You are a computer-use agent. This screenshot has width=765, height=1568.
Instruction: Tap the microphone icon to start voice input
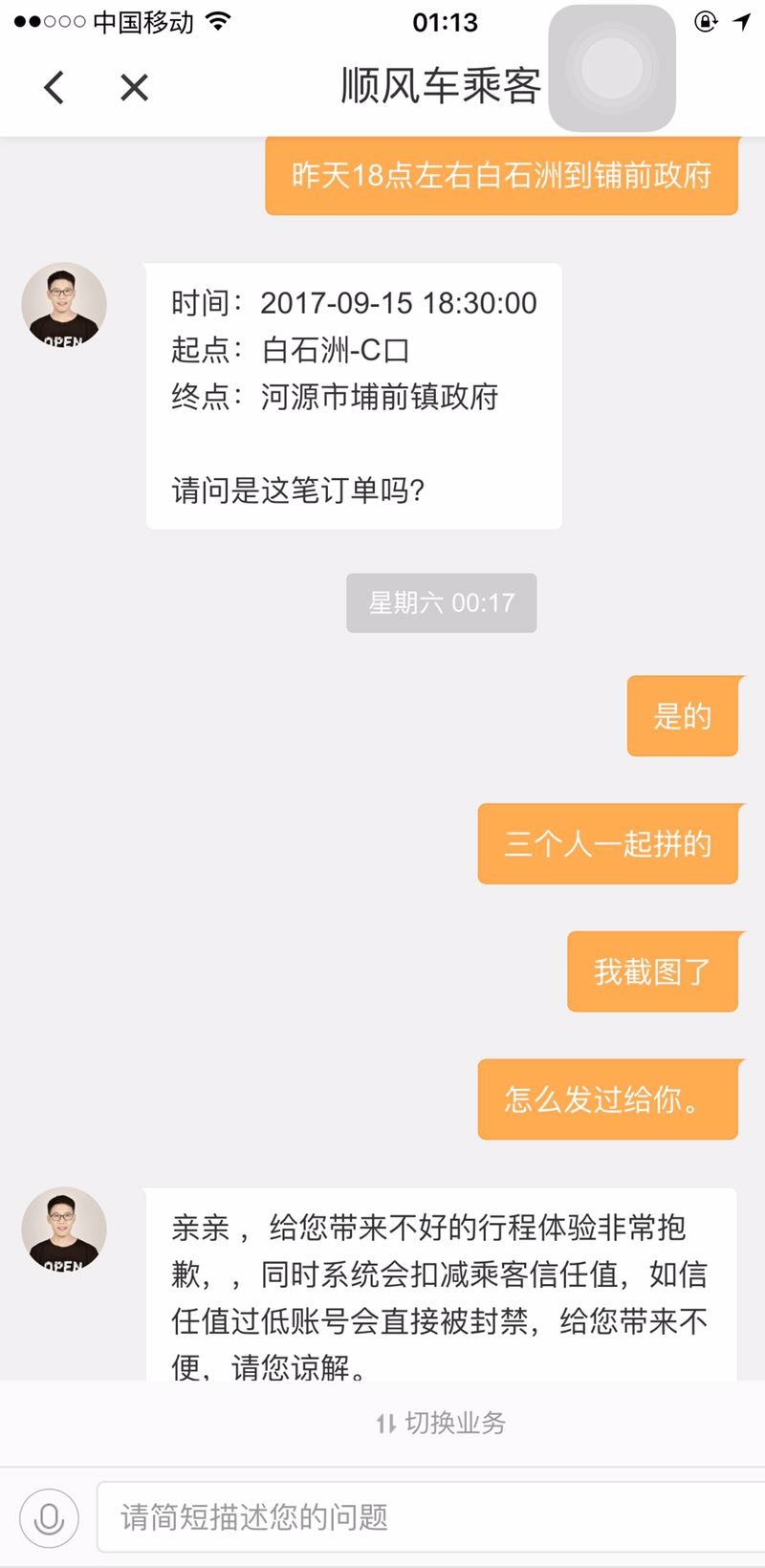point(48,1516)
